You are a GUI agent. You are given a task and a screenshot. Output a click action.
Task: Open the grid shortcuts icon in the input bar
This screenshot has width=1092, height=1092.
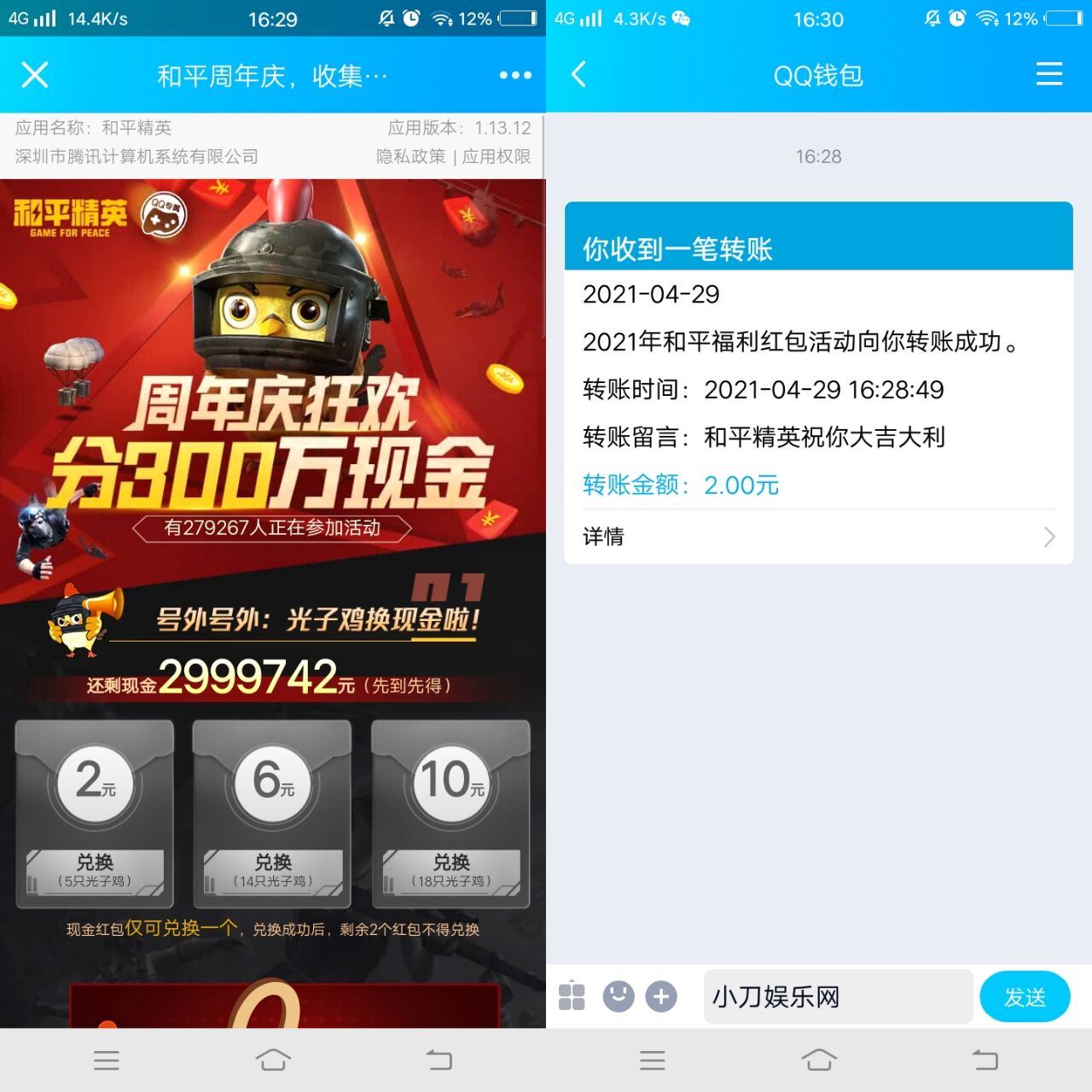point(572,996)
